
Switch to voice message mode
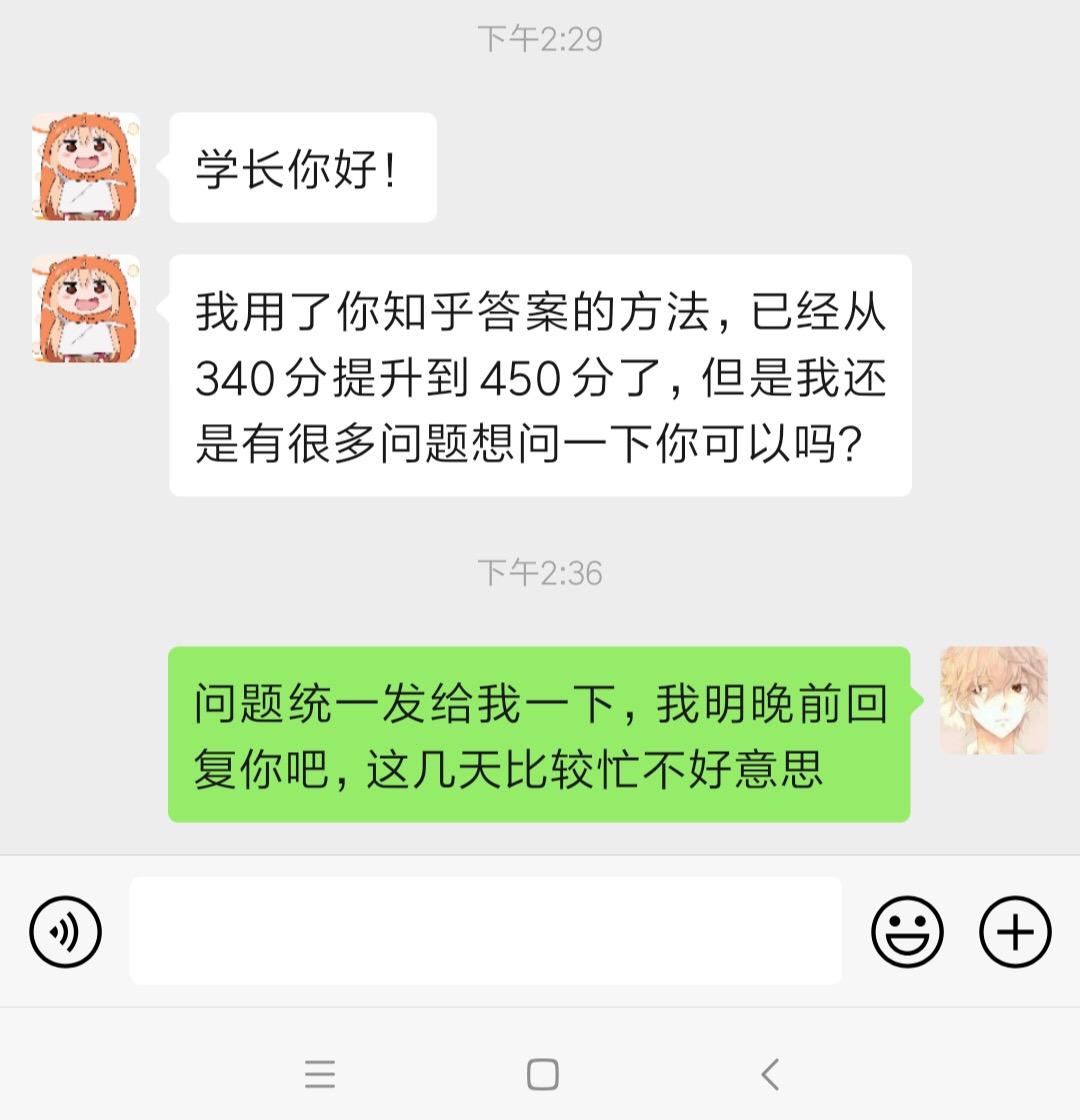[x=62, y=930]
